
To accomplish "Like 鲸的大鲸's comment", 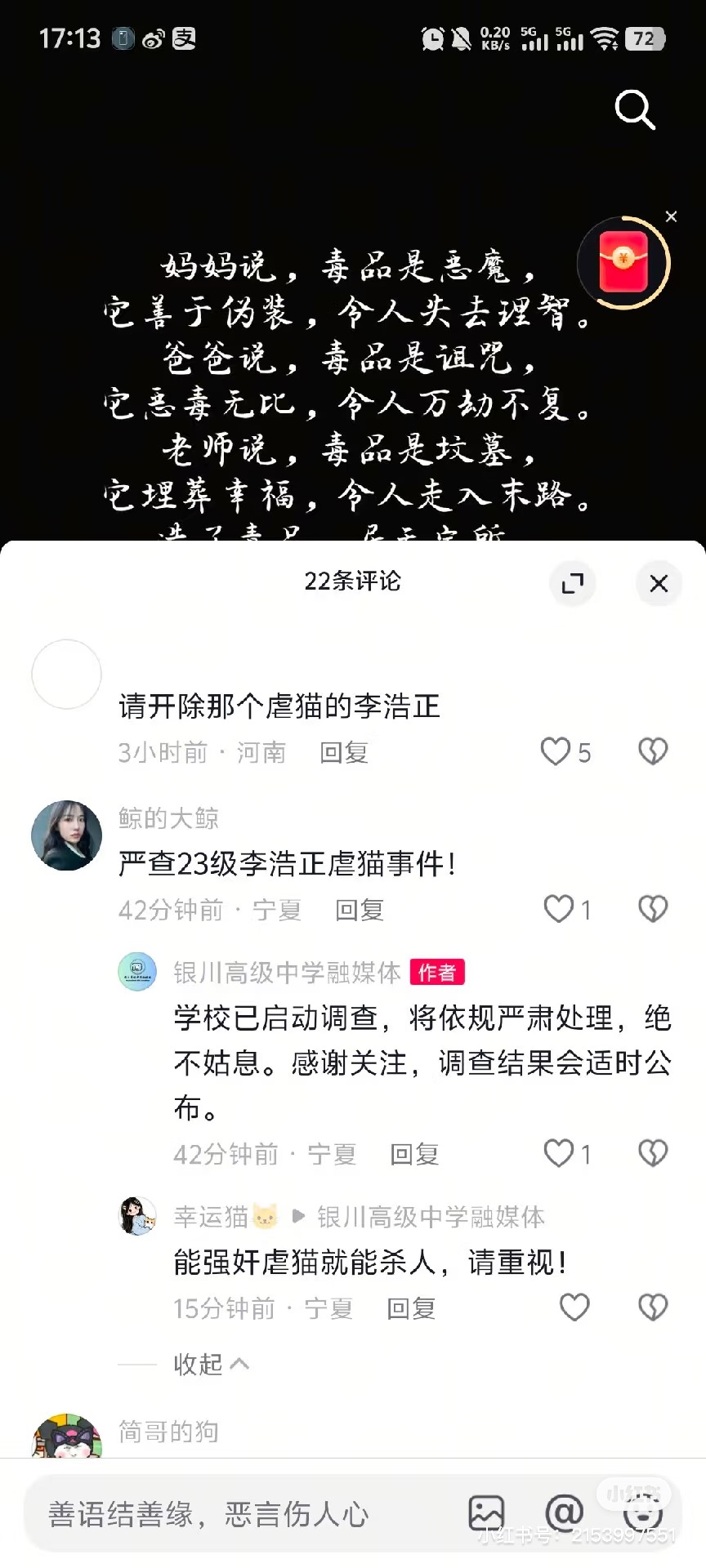I will [559, 909].
